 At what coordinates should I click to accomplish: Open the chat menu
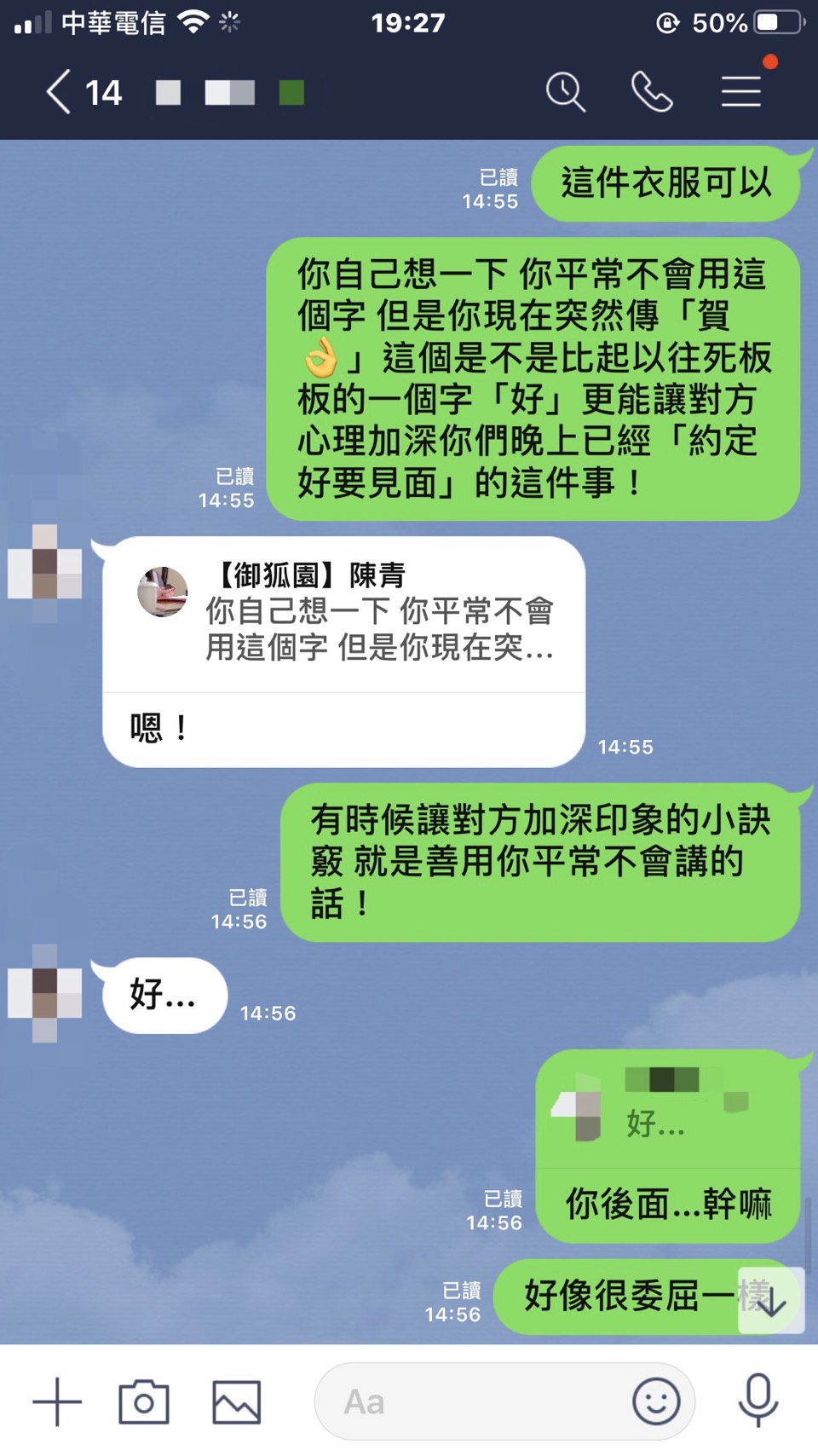click(741, 92)
